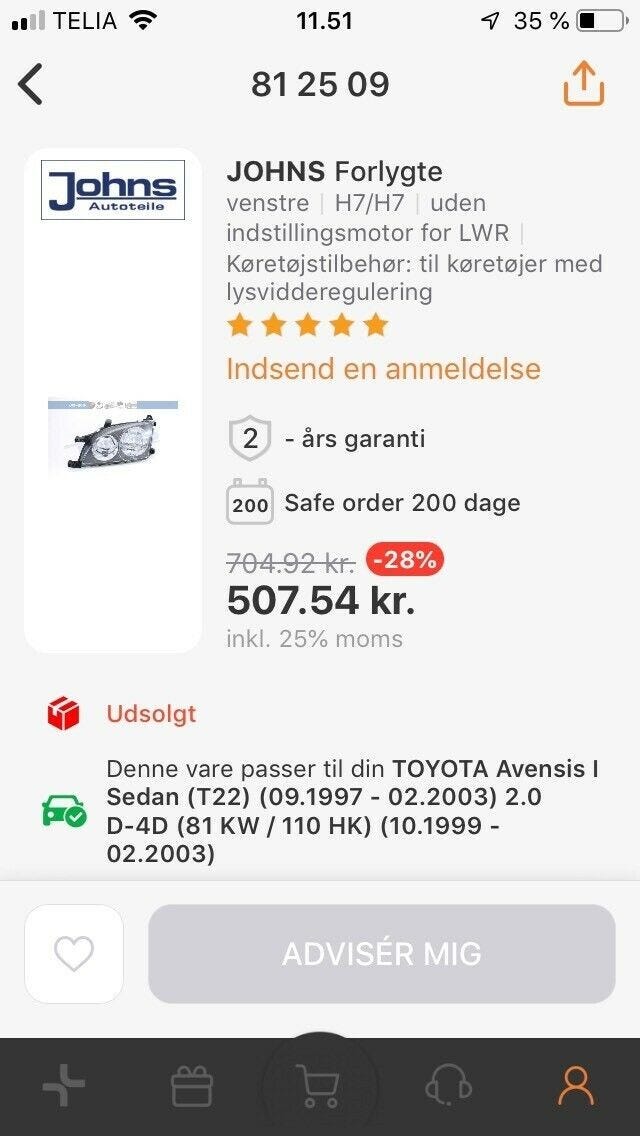The width and height of the screenshot is (640, 1136).
Task: Switch to the profile account tab
Action: tap(576, 1086)
